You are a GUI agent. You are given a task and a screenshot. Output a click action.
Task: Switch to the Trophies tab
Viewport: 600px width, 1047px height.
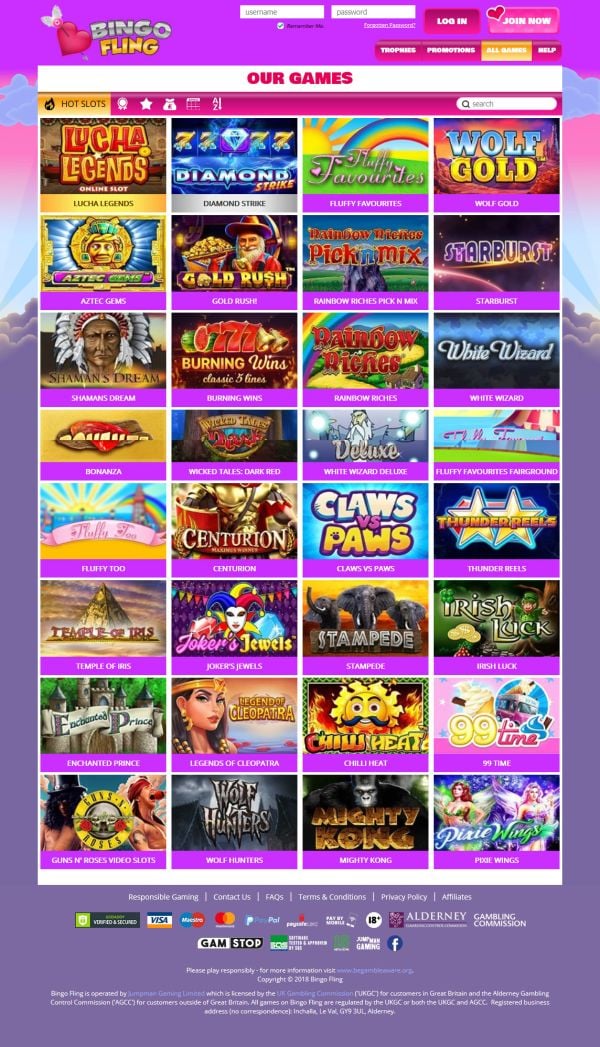(x=398, y=49)
